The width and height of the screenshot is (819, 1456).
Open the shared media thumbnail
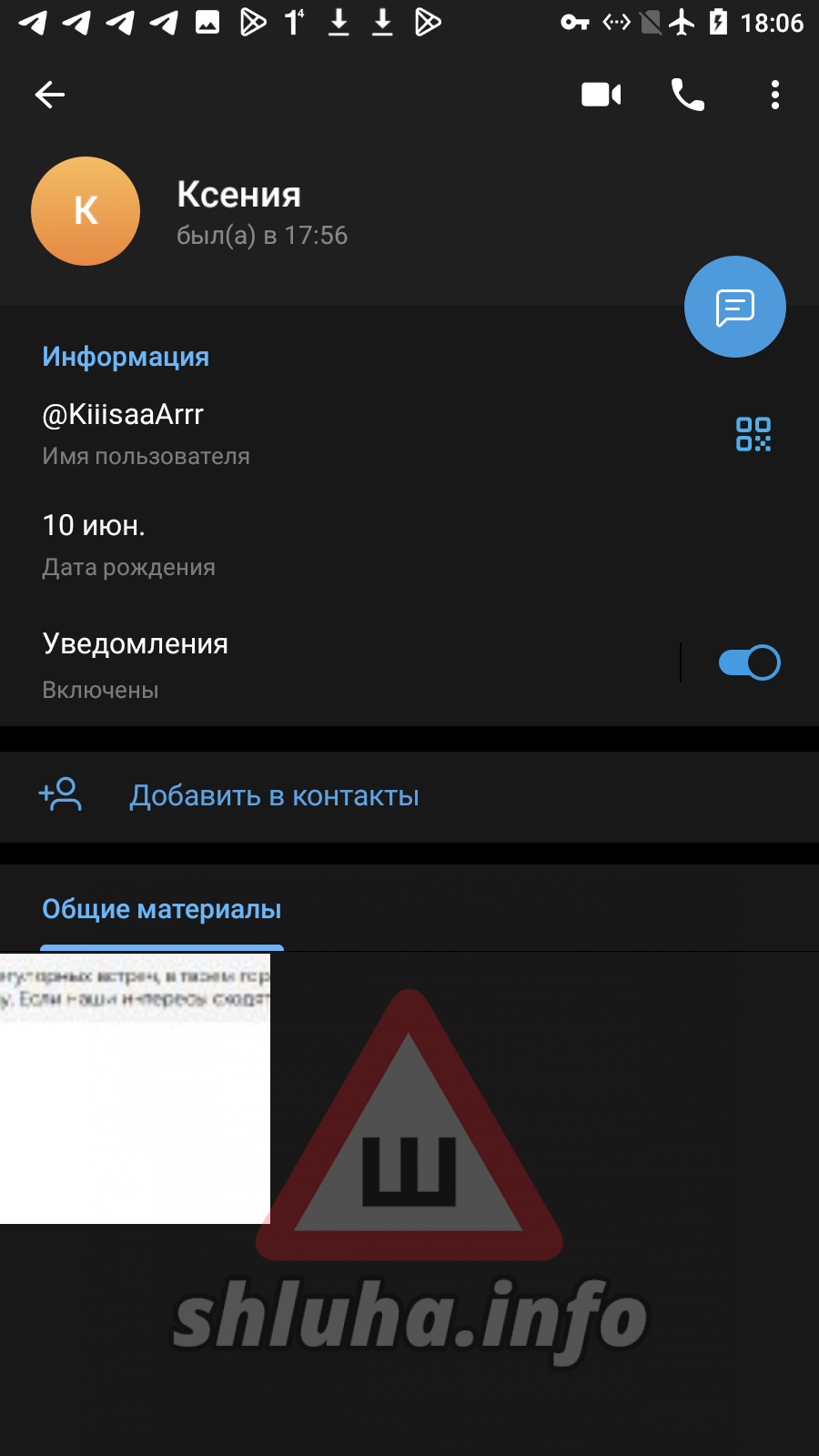[135, 1088]
